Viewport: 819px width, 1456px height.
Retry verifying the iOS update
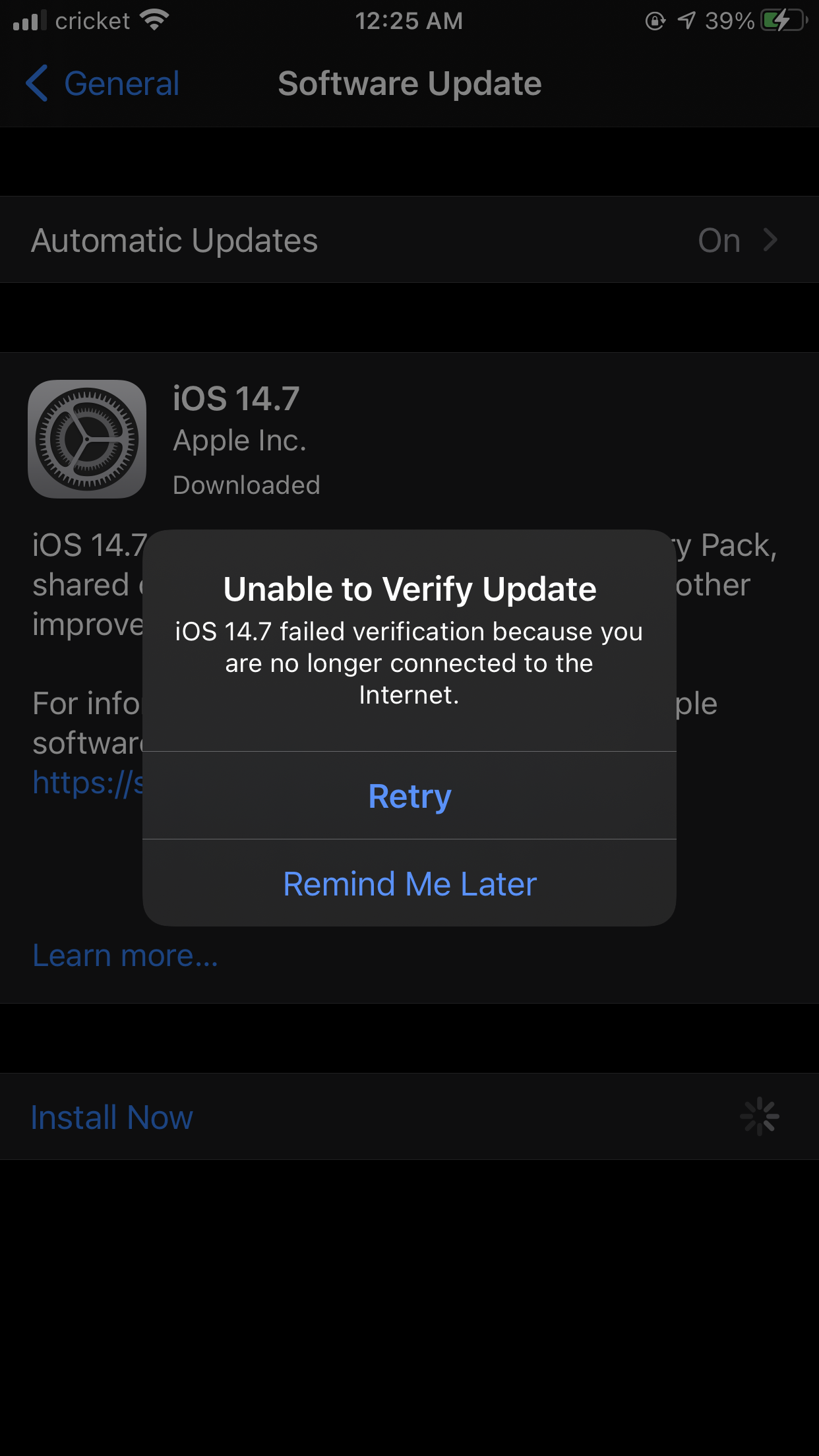click(x=409, y=796)
